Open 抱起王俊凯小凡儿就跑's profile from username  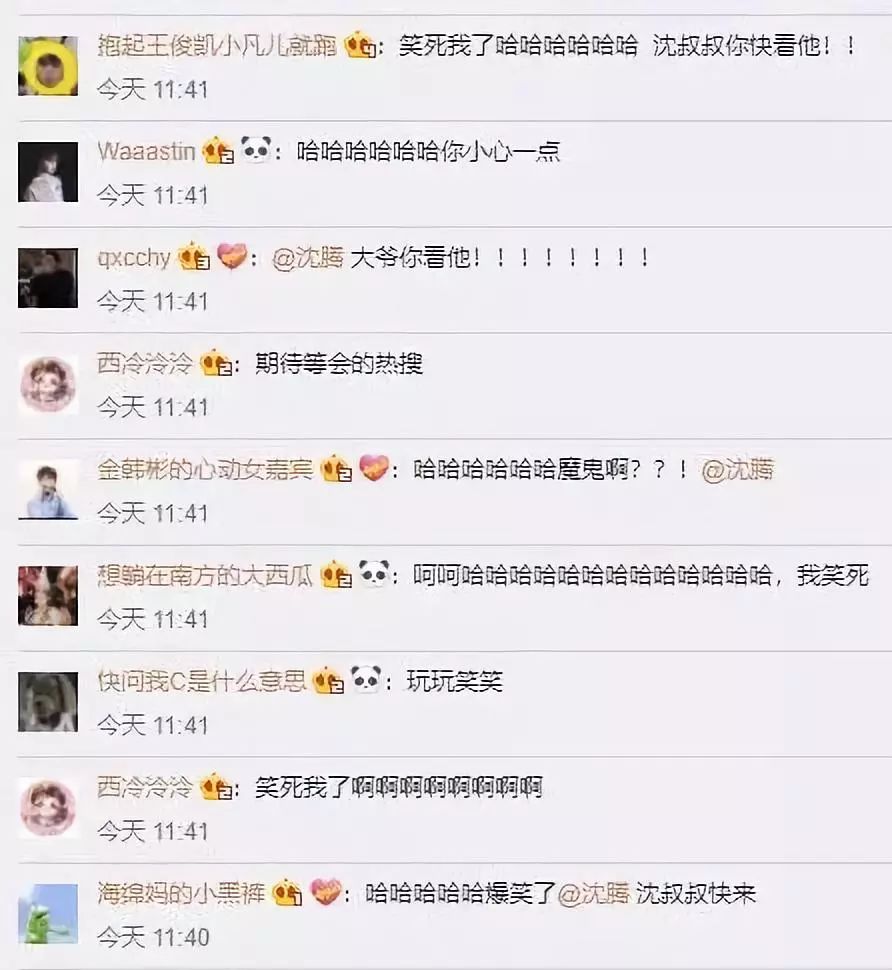pyautogui.click(x=216, y=46)
